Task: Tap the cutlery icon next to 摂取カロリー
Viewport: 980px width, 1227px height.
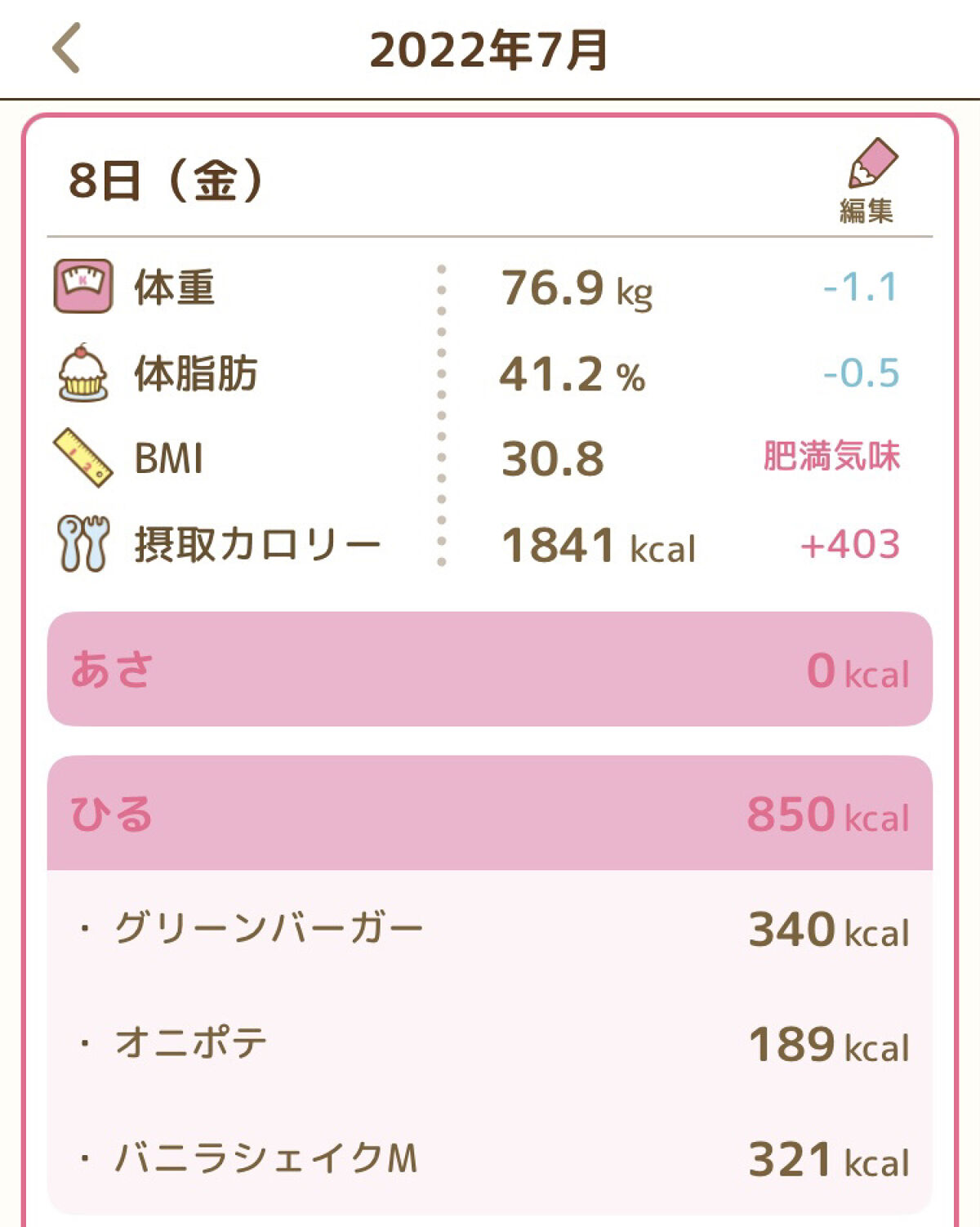Action: coord(82,542)
